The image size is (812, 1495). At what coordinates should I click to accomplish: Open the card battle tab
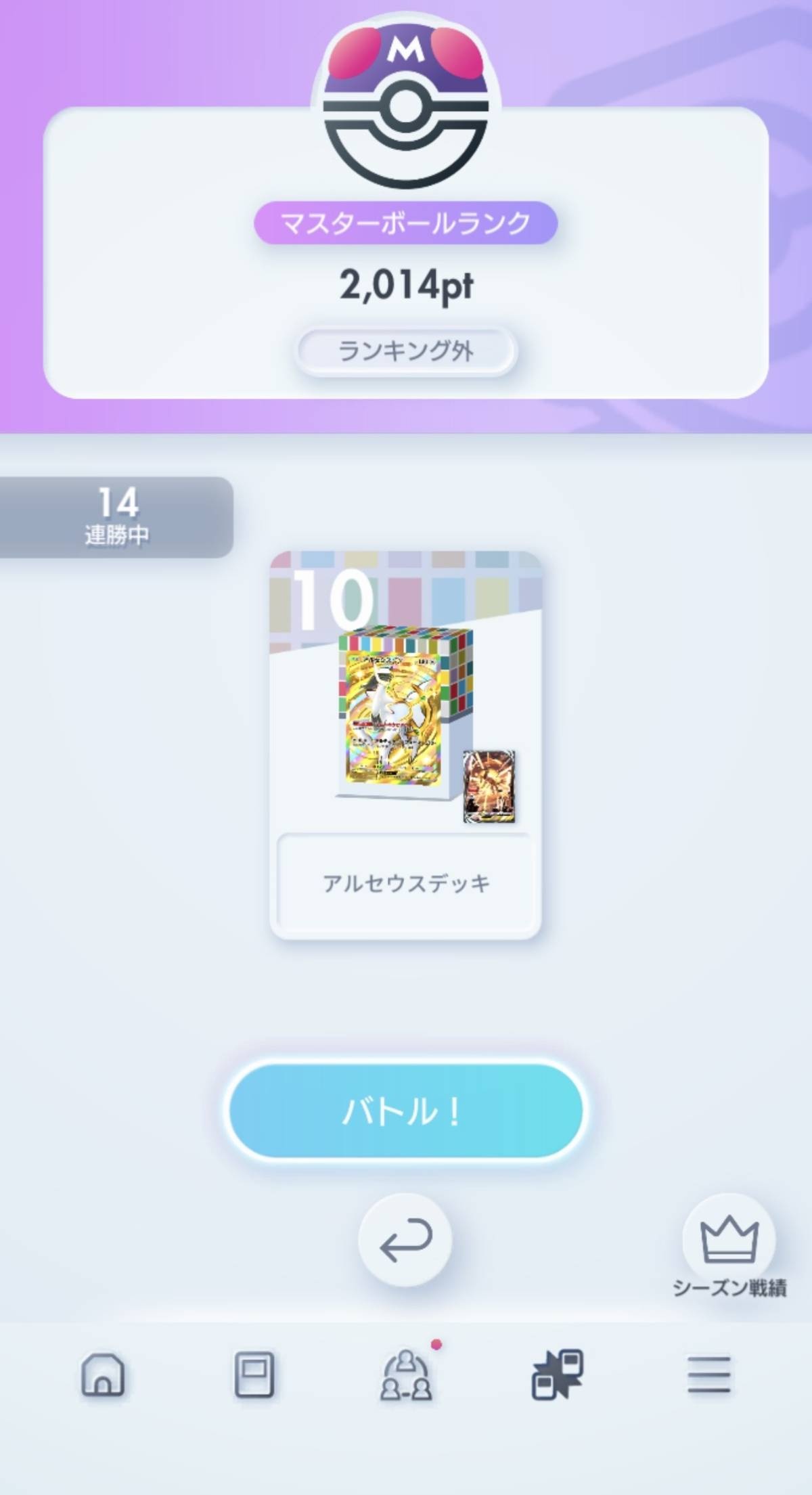(x=557, y=1375)
